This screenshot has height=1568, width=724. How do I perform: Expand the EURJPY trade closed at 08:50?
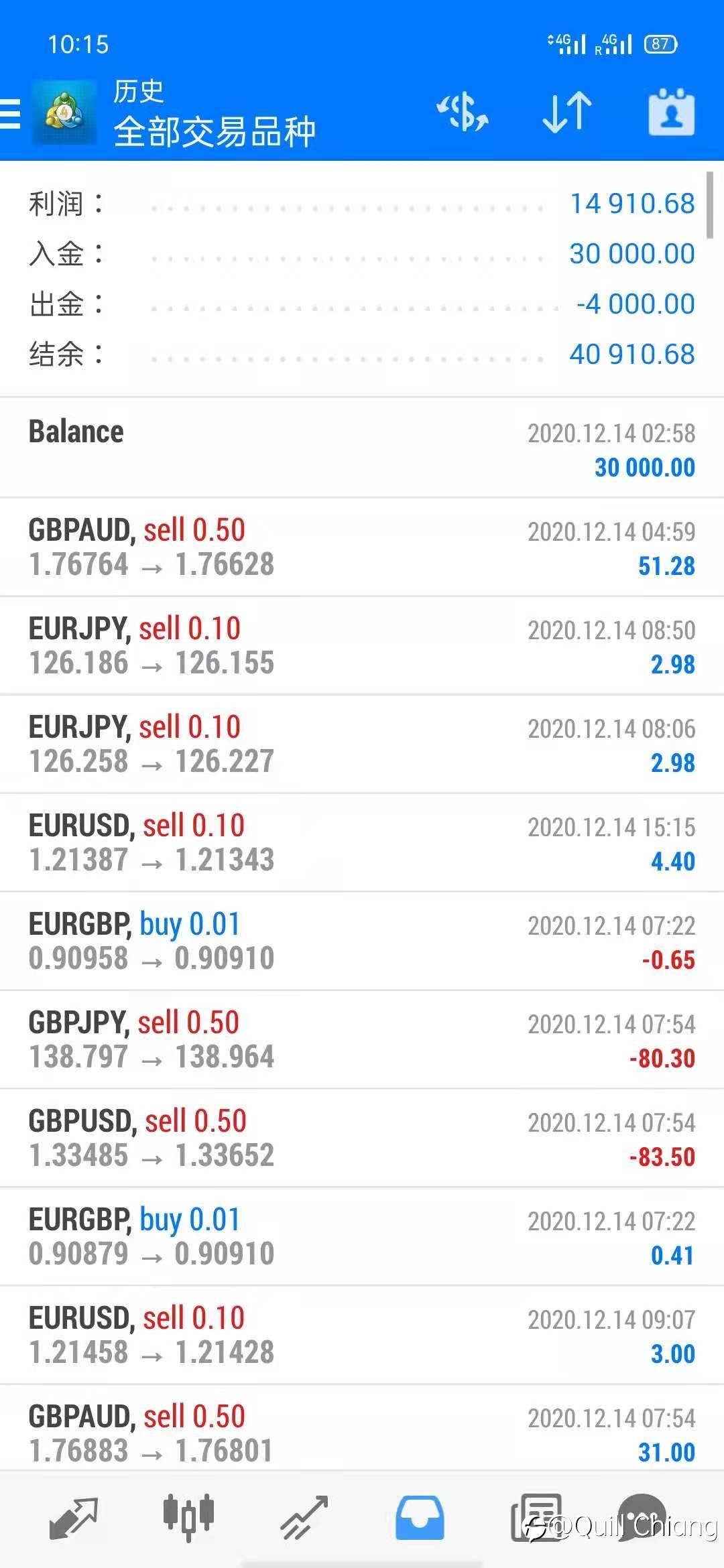[362, 646]
